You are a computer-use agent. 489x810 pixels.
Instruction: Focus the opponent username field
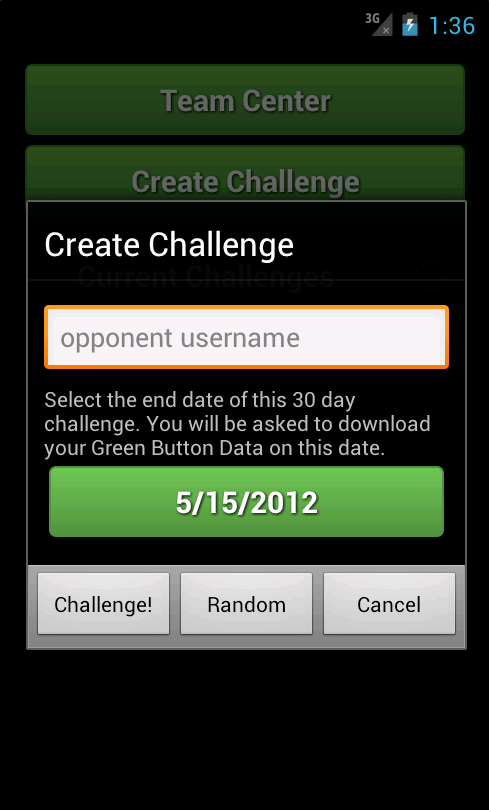pos(246,337)
